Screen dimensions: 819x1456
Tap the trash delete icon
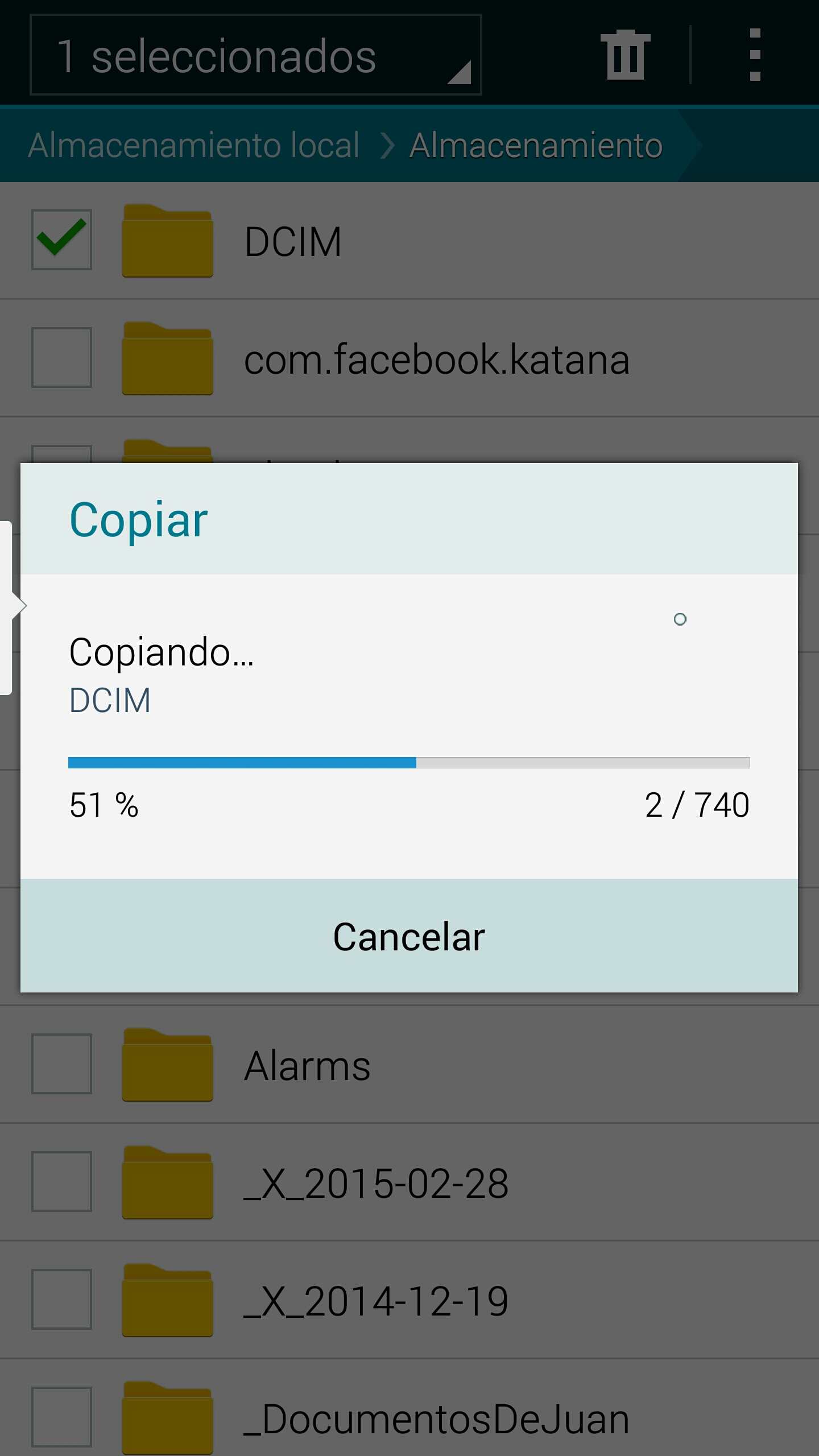tap(625, 55)
